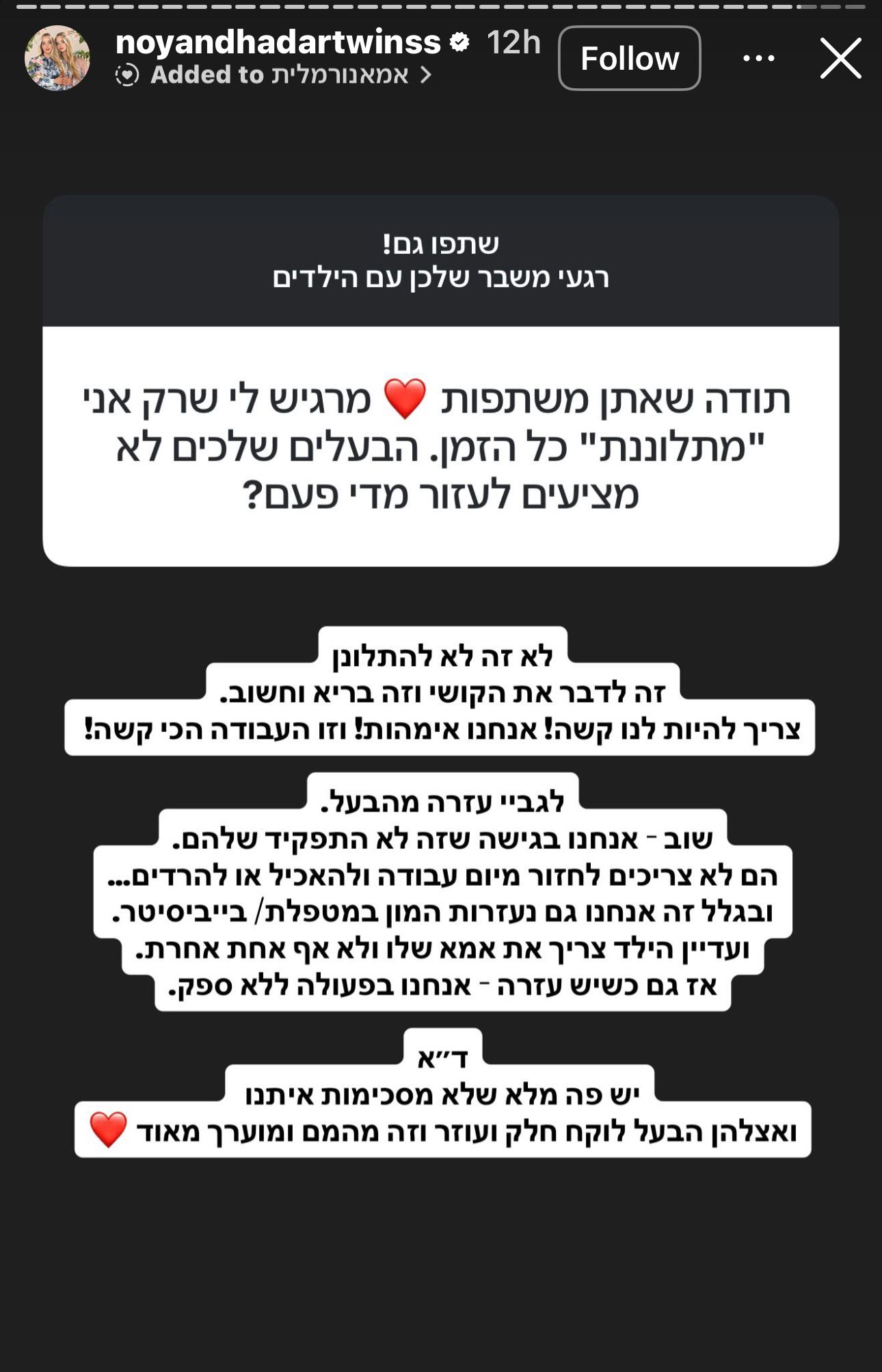The image size is (882, 1372).
Task: Open the noyandhadartwinss username link
Action: (x=278, y=42)
